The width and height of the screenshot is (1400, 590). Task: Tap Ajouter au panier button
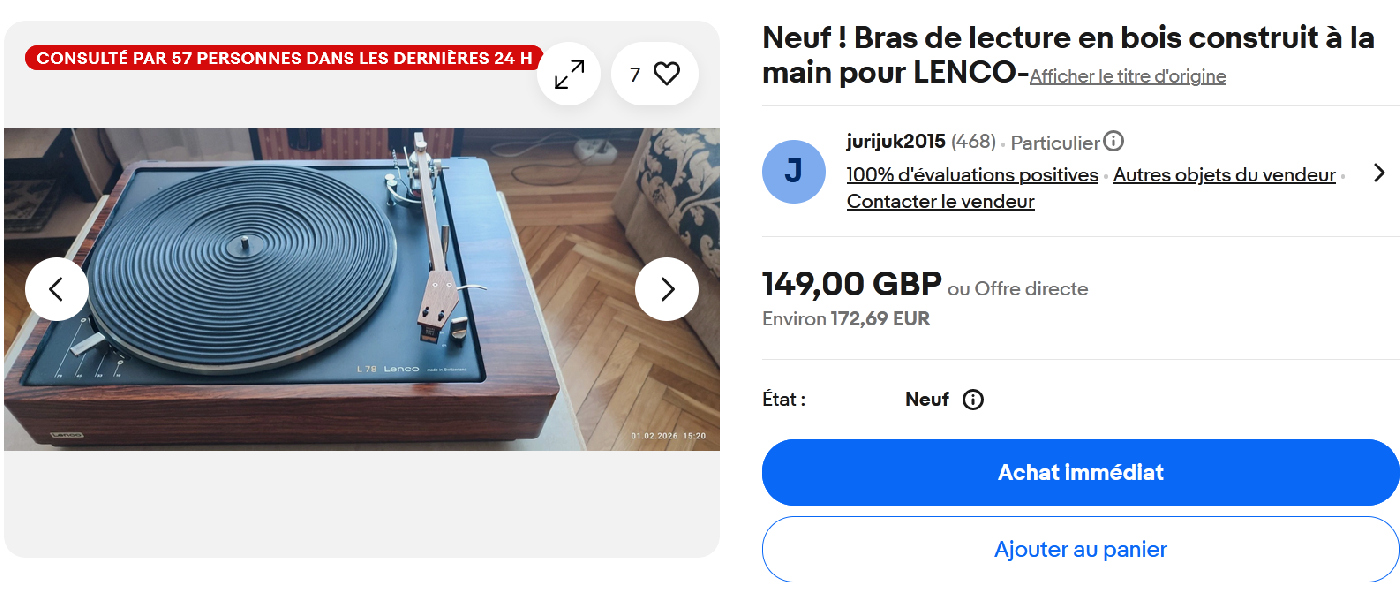point(1080,549)
